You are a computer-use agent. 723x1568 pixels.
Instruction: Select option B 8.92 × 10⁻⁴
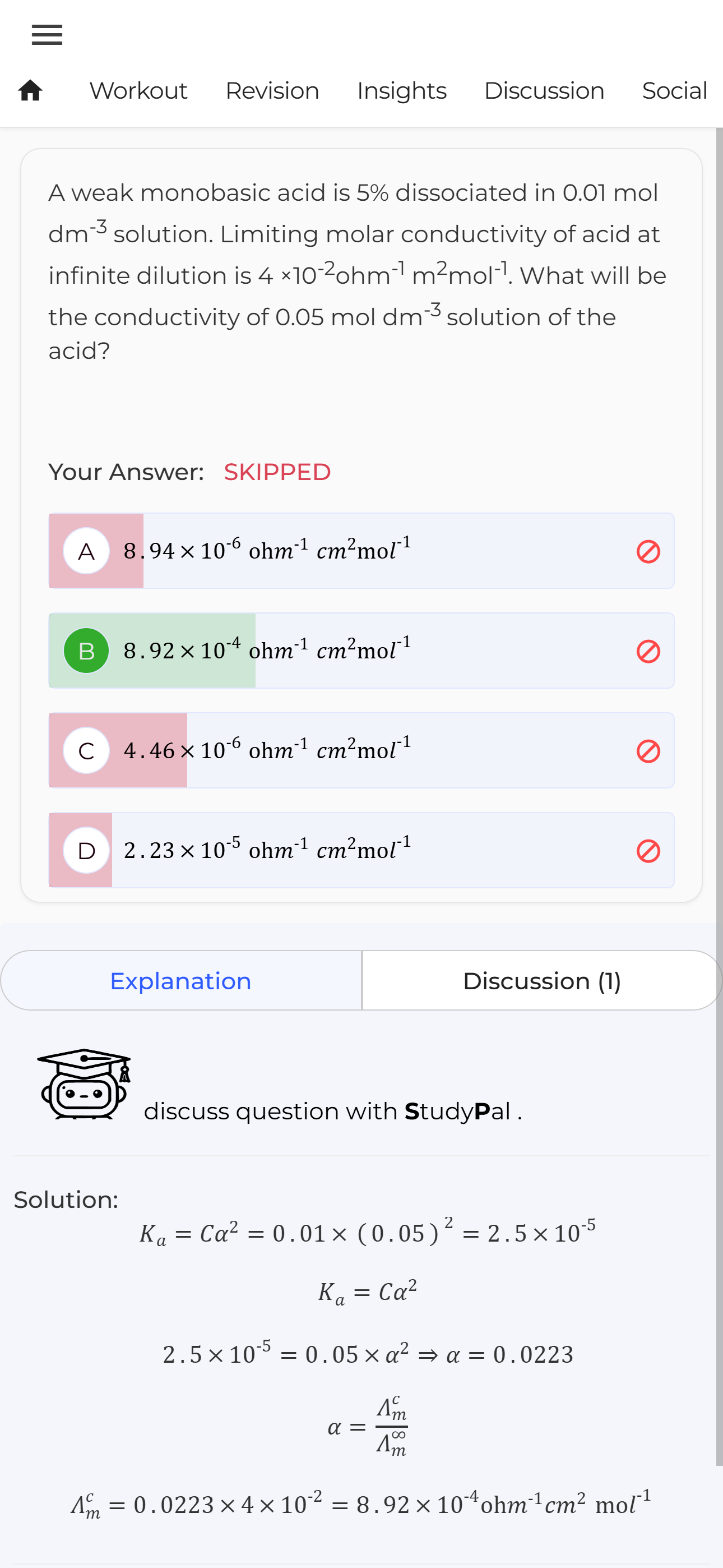(341, 651)
